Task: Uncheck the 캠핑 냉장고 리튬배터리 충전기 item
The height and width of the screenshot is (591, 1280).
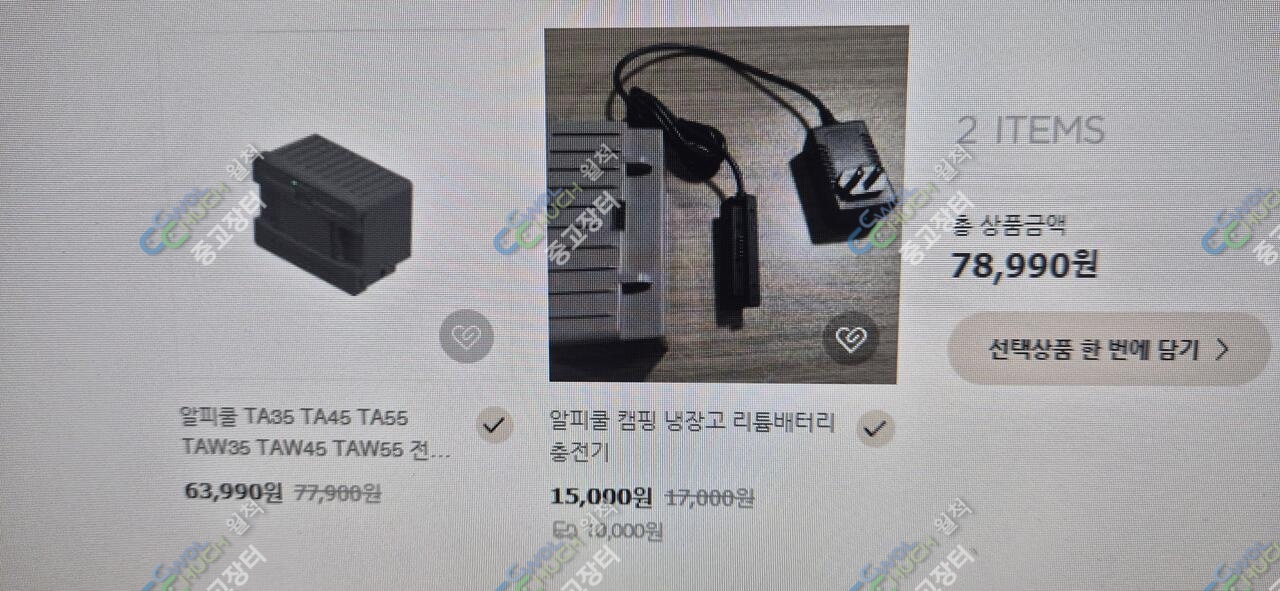Action: (875, 428)
